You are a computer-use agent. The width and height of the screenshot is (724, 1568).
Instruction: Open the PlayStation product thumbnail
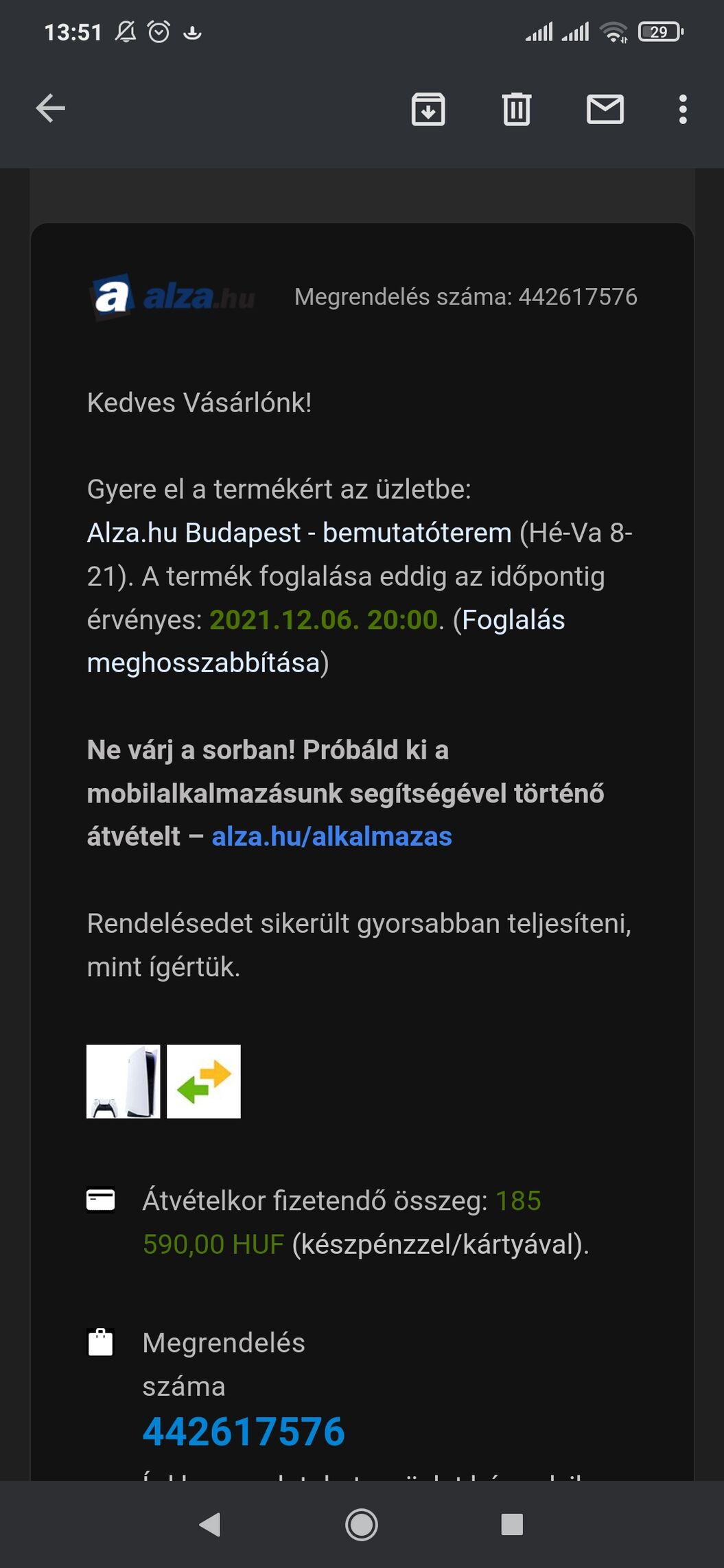click(124, 1082)
